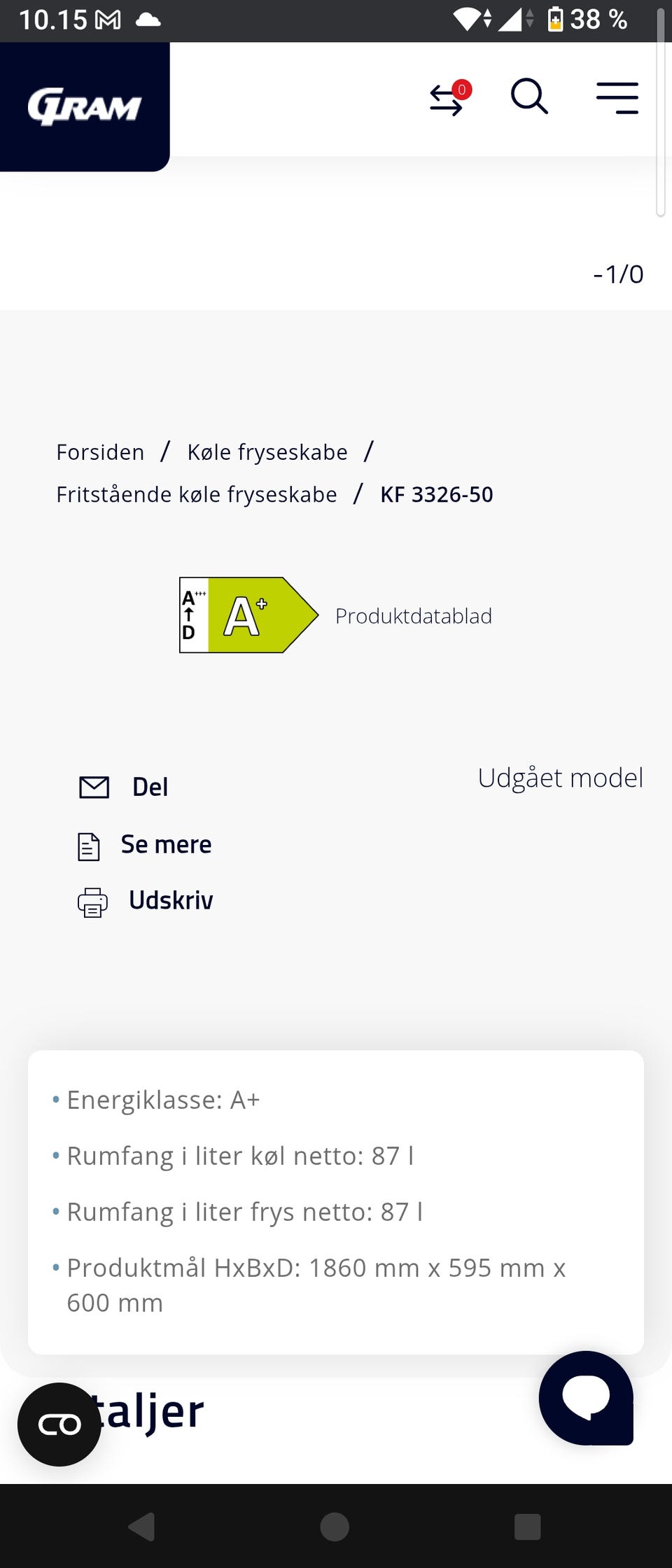Open Se mere with the document icon
Screen dimensions: 672x1568
click(x=88, y=846)
